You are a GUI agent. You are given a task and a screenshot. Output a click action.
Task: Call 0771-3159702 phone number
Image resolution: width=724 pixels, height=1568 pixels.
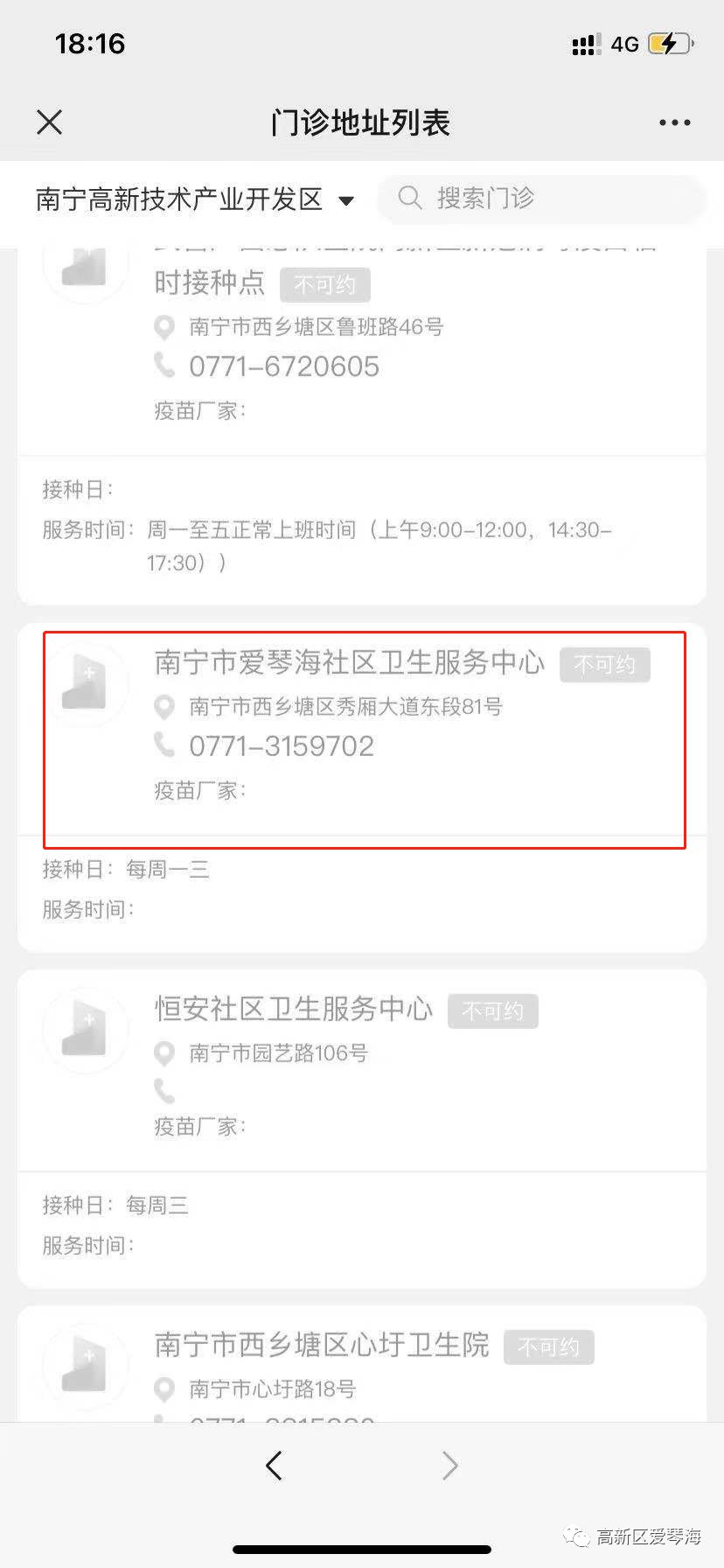282,746
